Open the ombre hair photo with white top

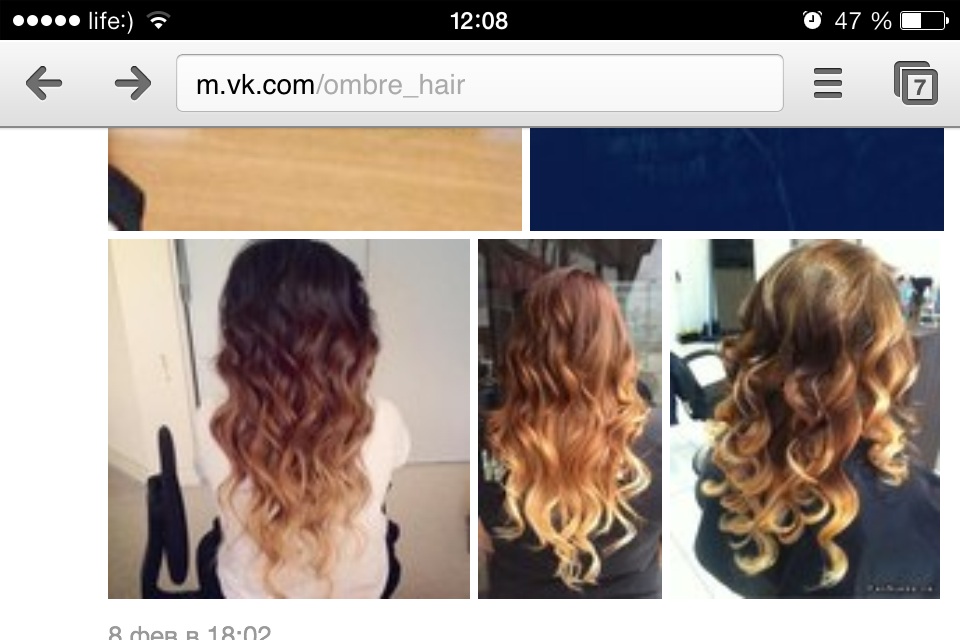[x=289, y=418]
